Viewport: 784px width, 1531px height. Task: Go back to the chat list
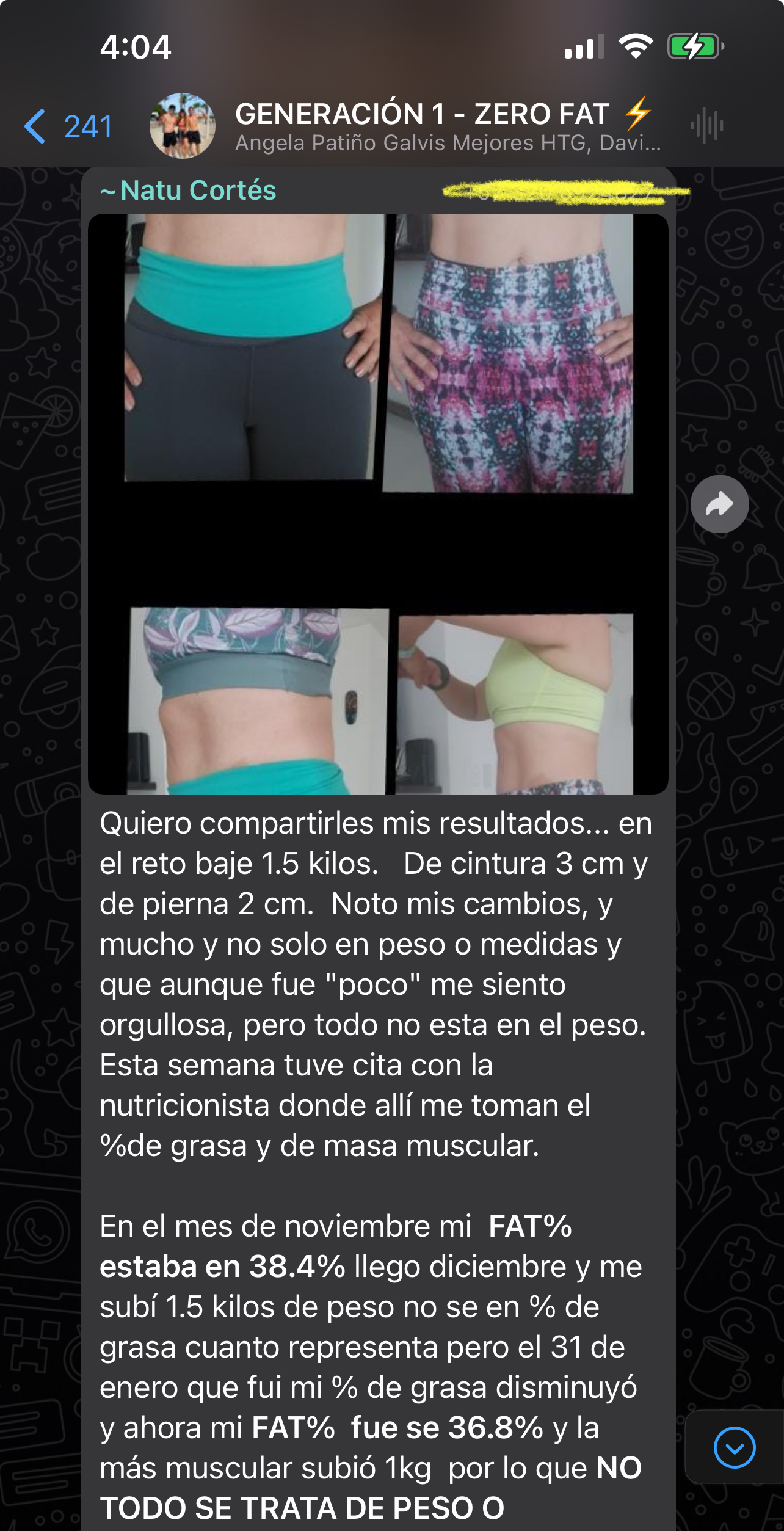coord(67,126)
